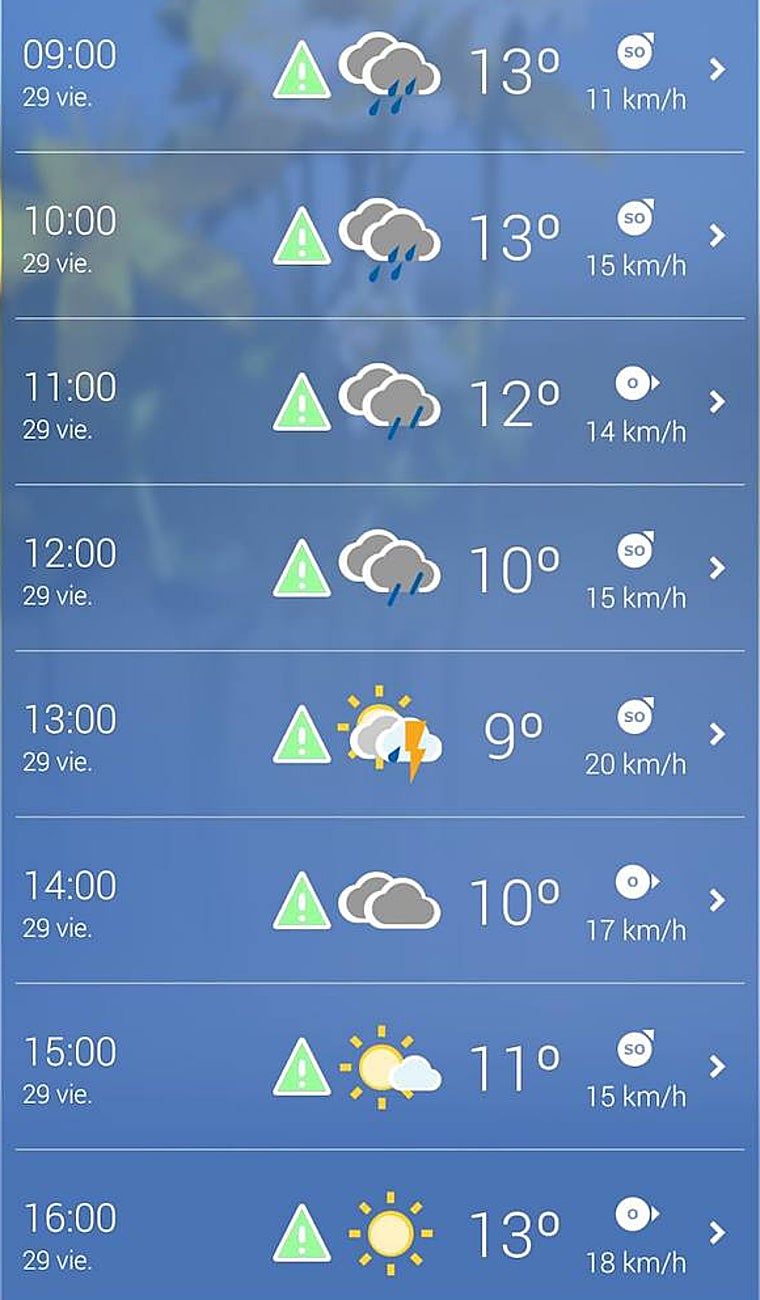Select the 14:00 hour label
Screen dimensions: 760x1300
[x=72, y=887]
